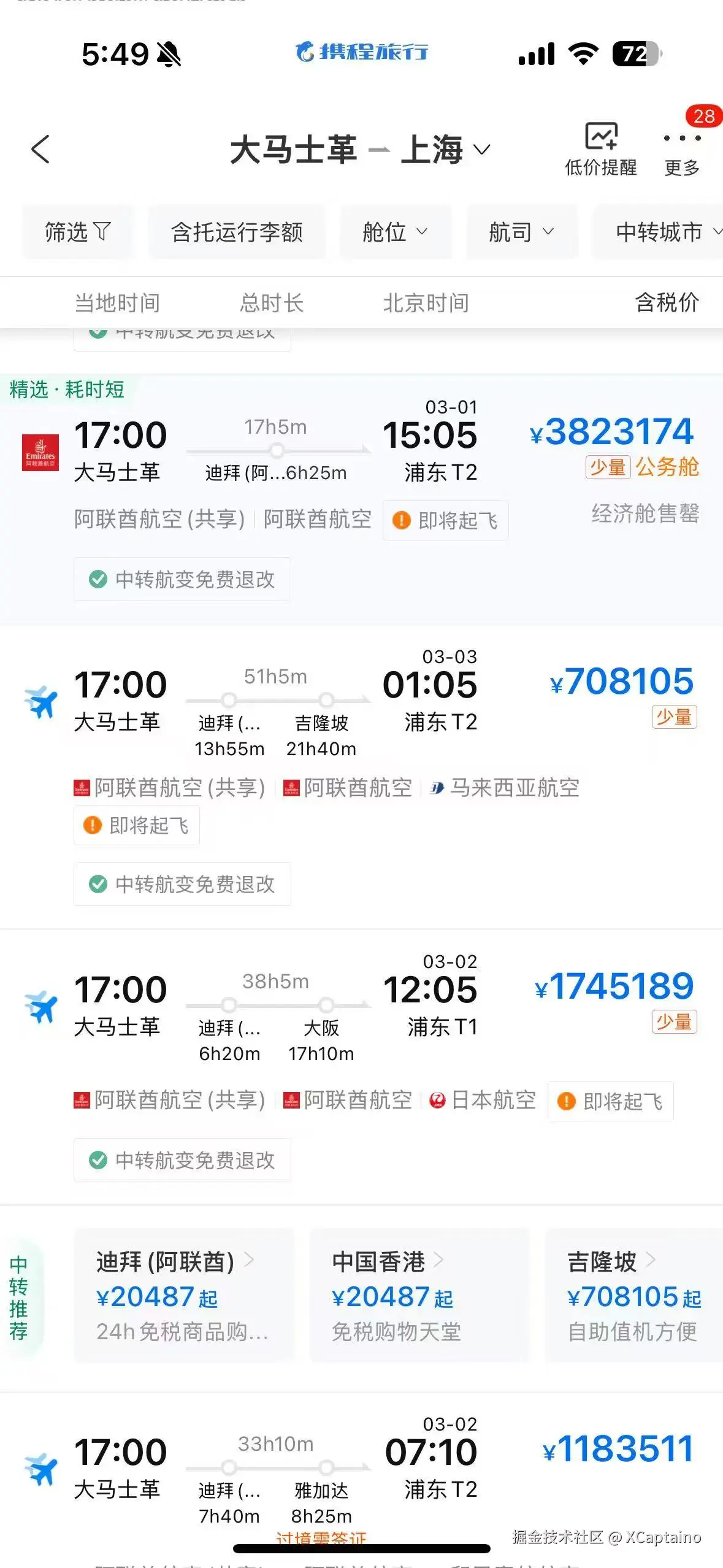Tap the Malaysia Airlines logo icon
Viewport: 723px width, 1568px height.
click(x=437, y=788)
